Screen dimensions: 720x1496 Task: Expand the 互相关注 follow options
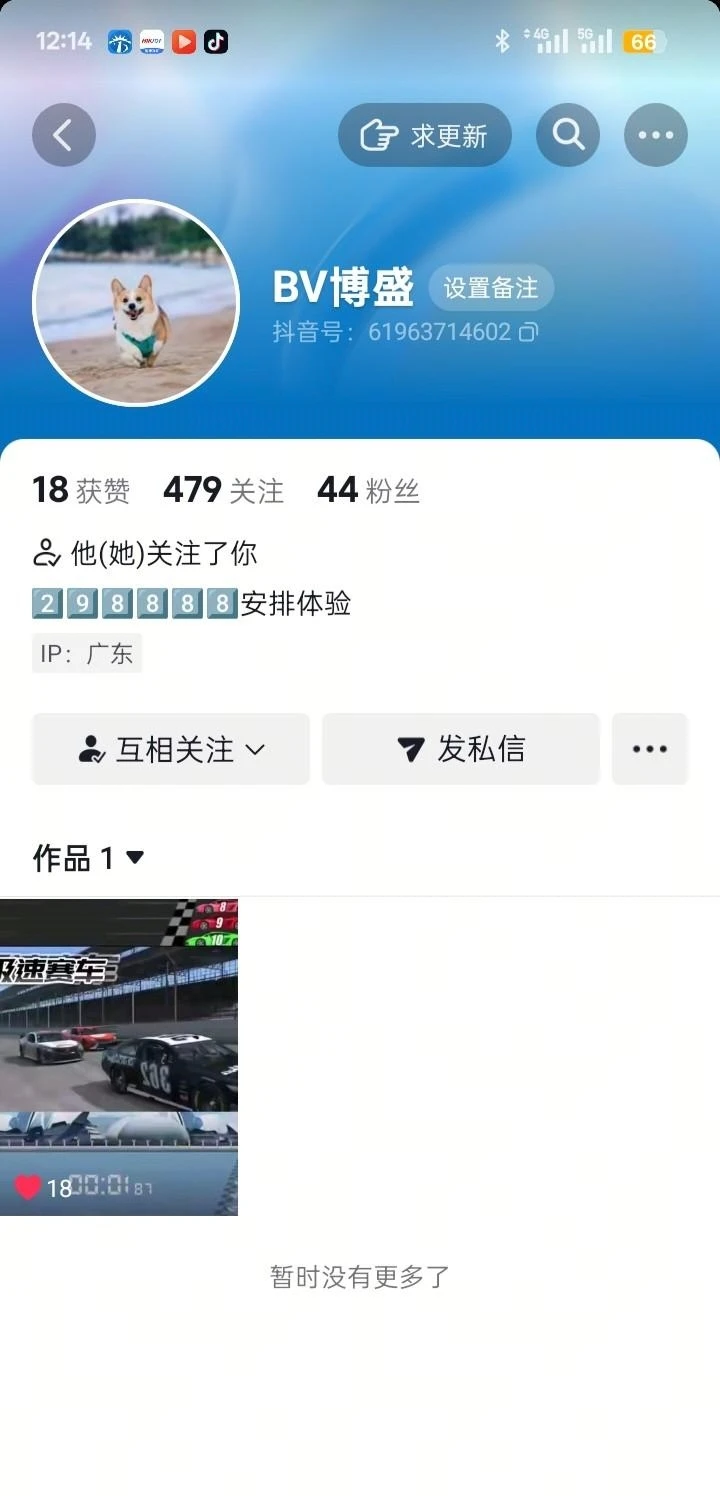coord(171,749)
